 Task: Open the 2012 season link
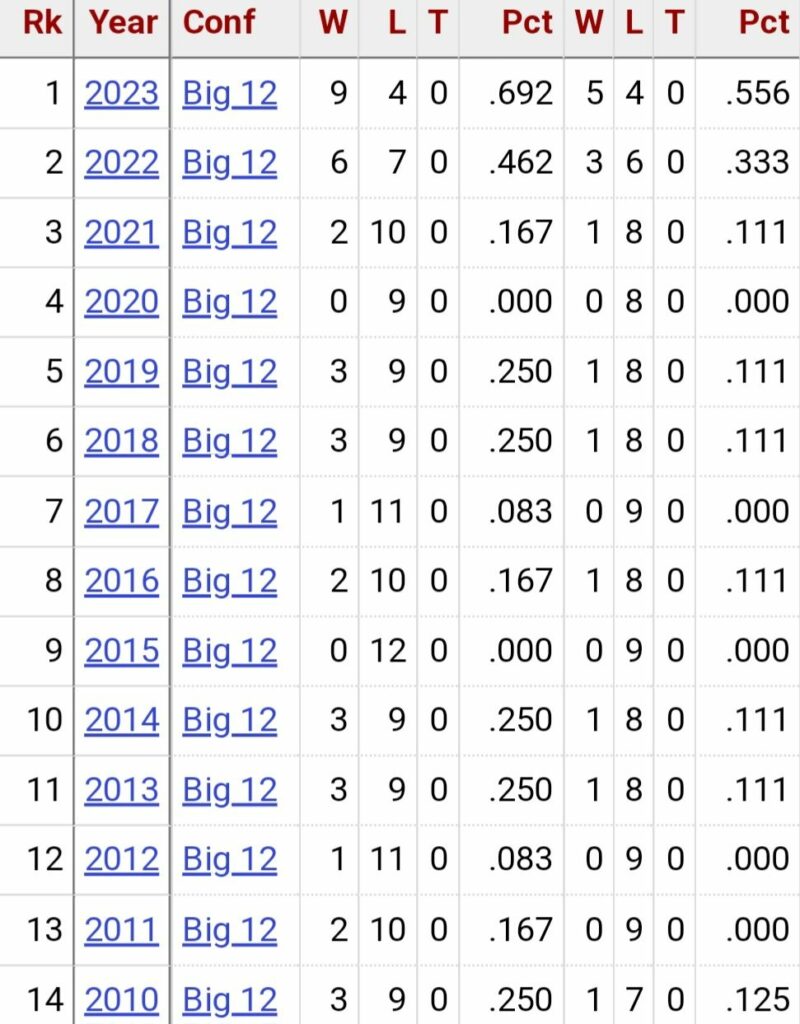(x=121, y=858)
